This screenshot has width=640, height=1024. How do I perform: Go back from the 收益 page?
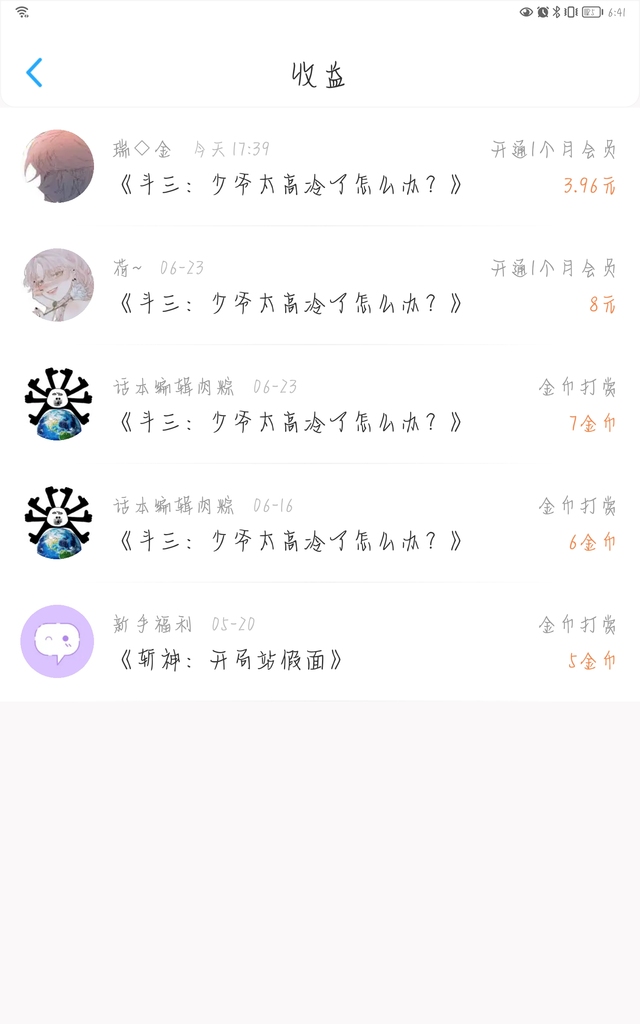(34, 72)
